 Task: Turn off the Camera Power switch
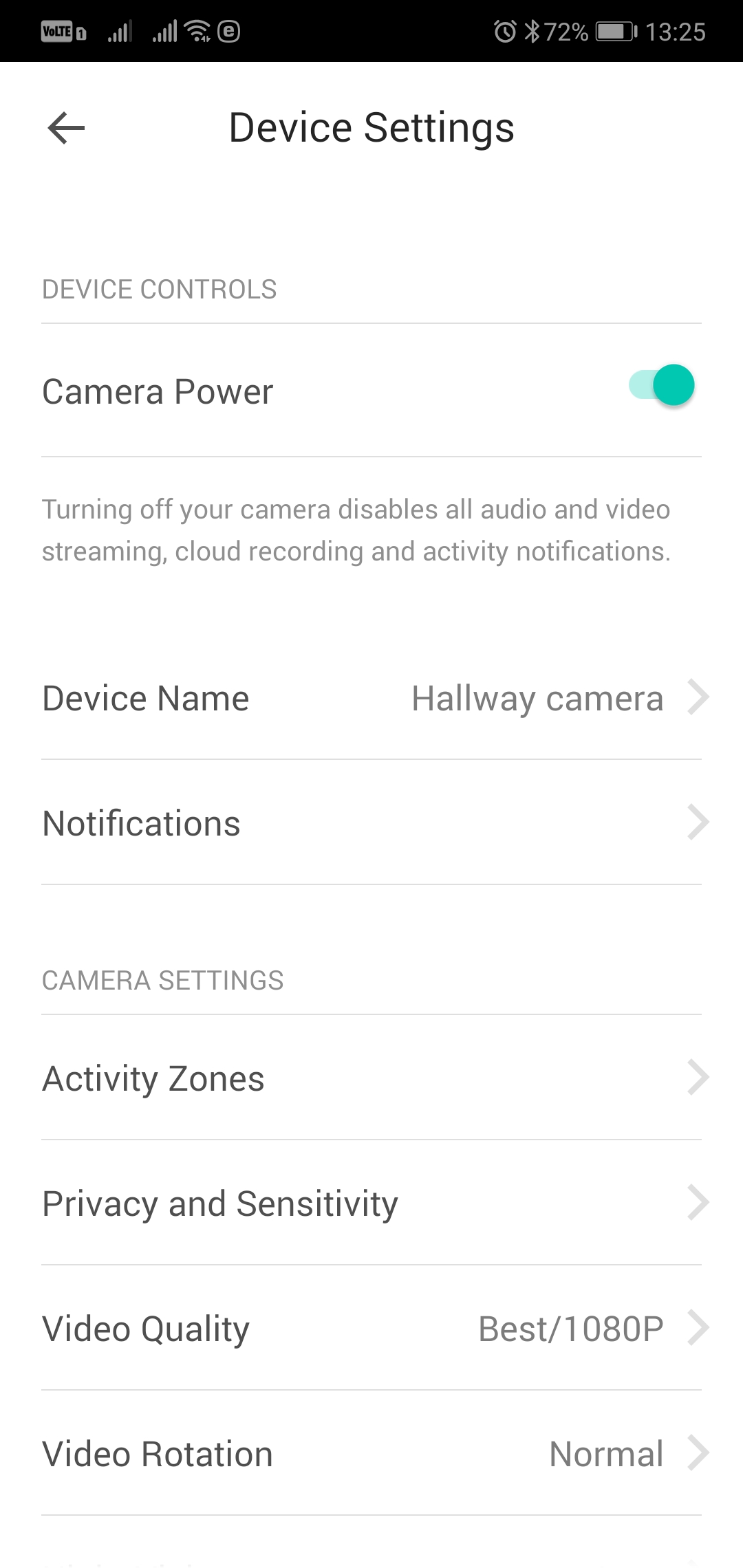click(x=662, y=385)
